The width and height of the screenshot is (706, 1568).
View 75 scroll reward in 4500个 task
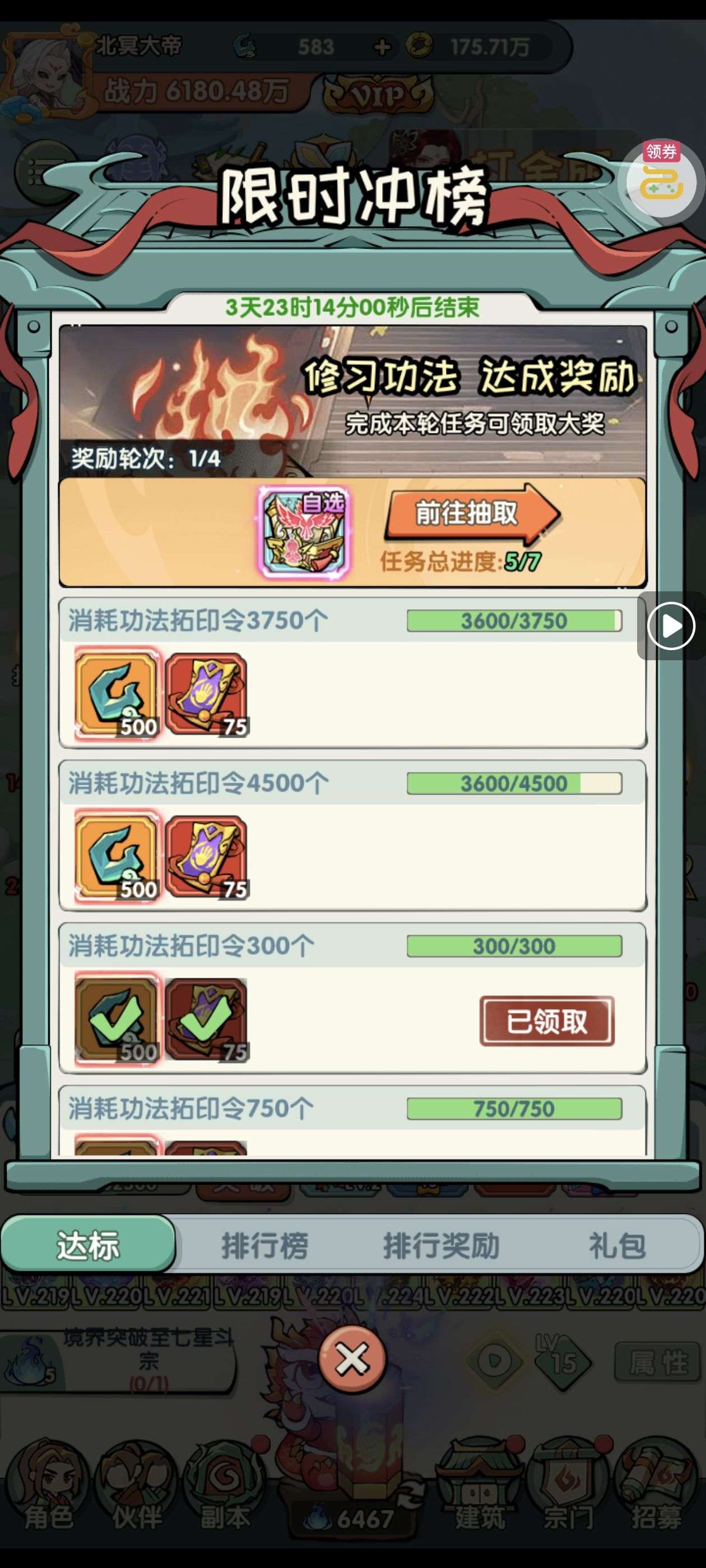[x=207, y=857]
